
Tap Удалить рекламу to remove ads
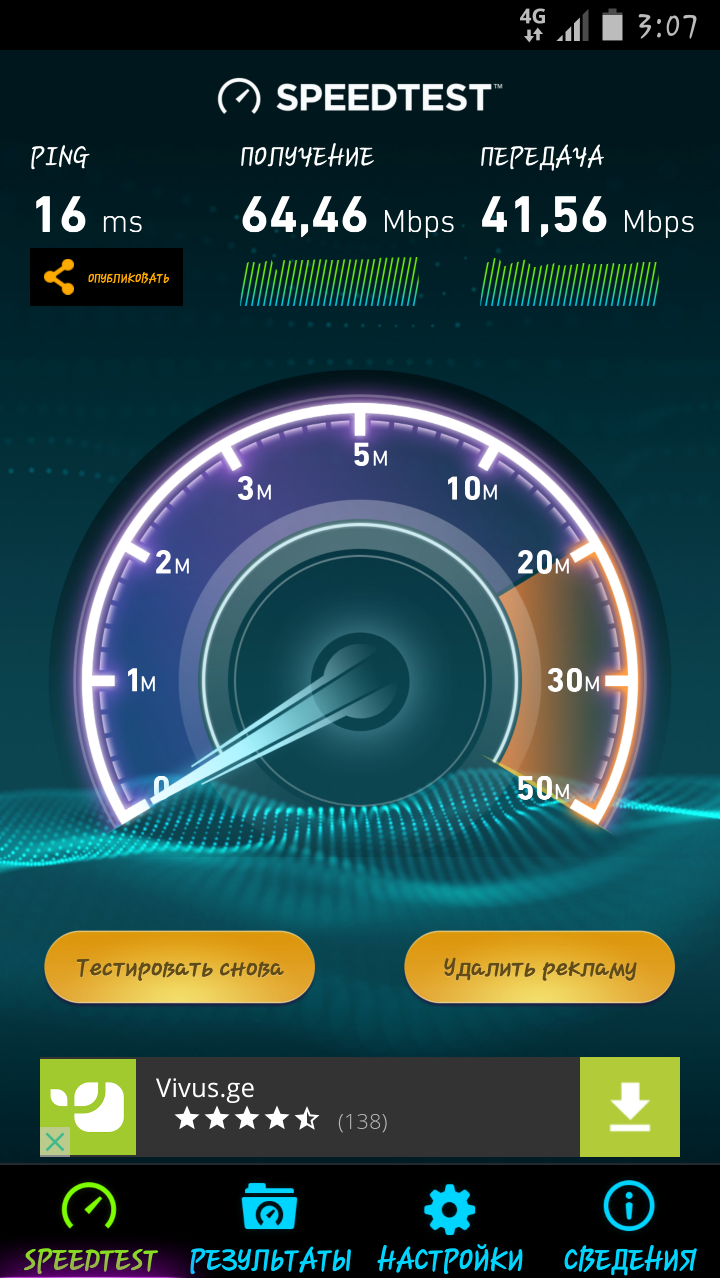540,967
